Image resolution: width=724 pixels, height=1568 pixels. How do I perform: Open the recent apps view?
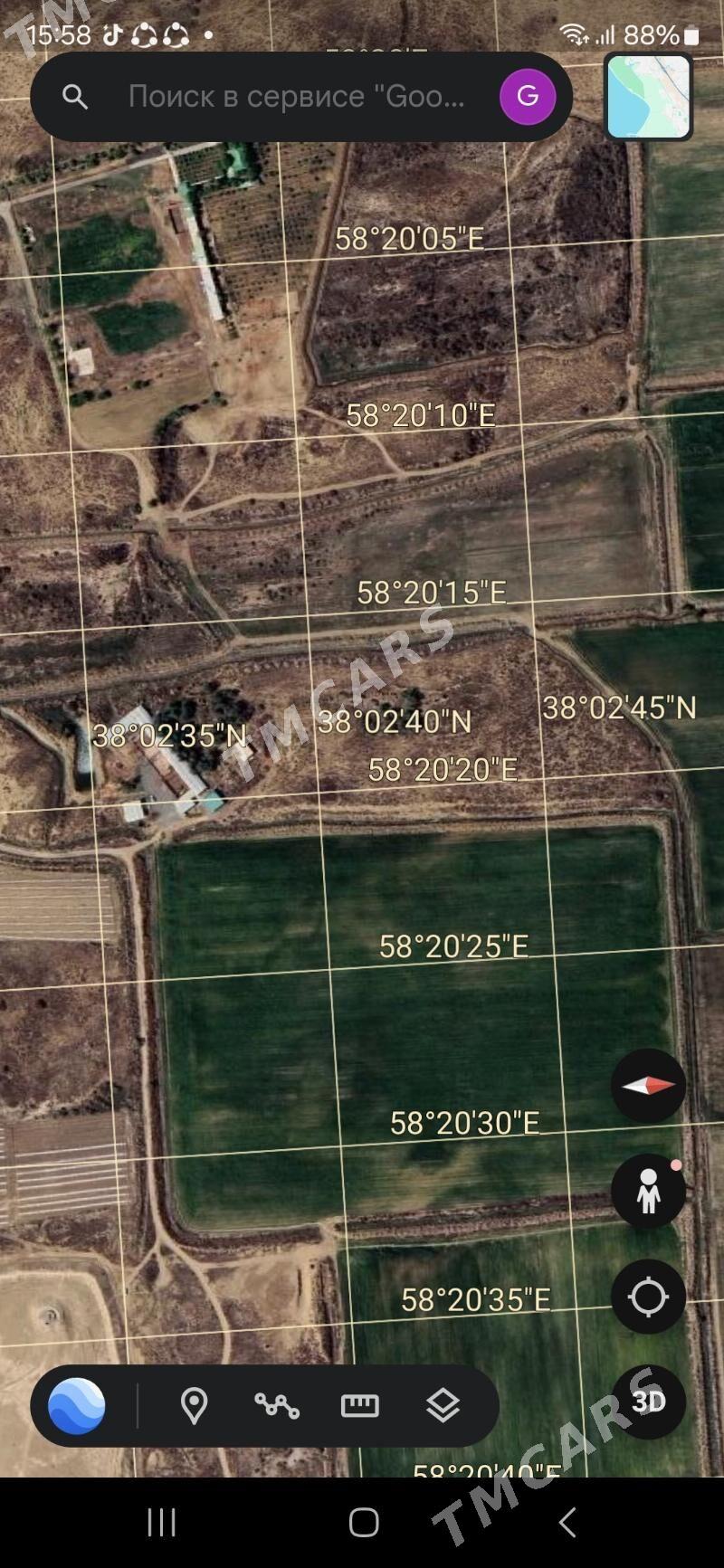pyautogui.click(x=161, y=1523)
